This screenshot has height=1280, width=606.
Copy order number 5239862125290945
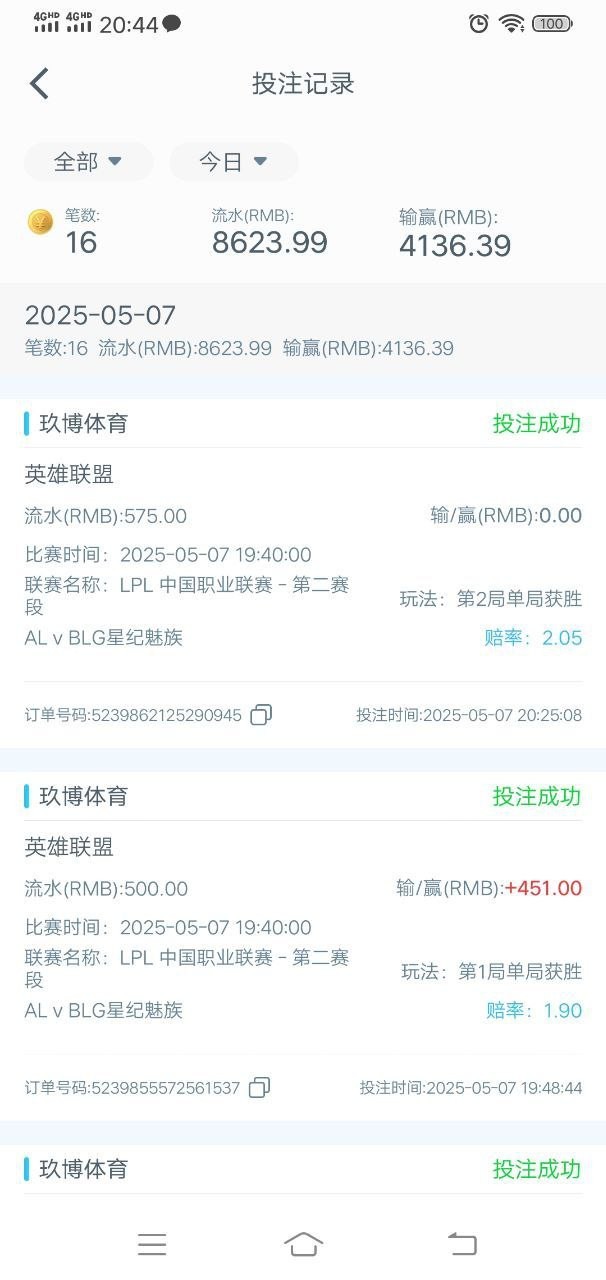[261, 715]
